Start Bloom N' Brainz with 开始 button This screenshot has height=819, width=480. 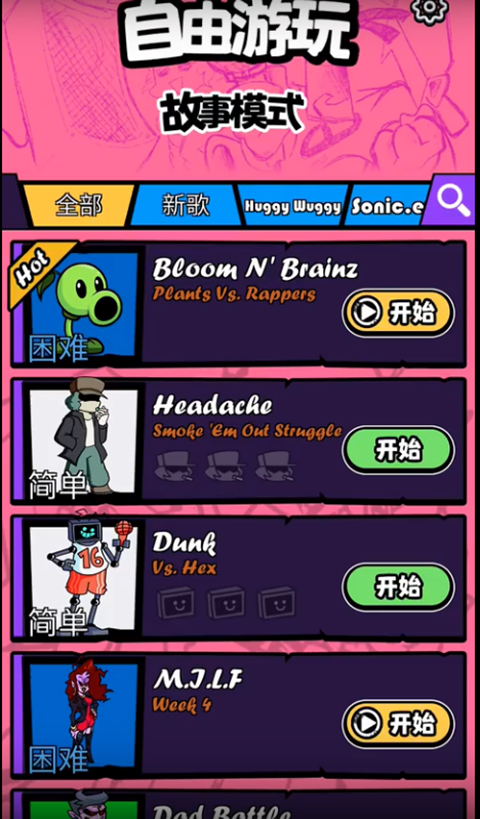(399, 313)
